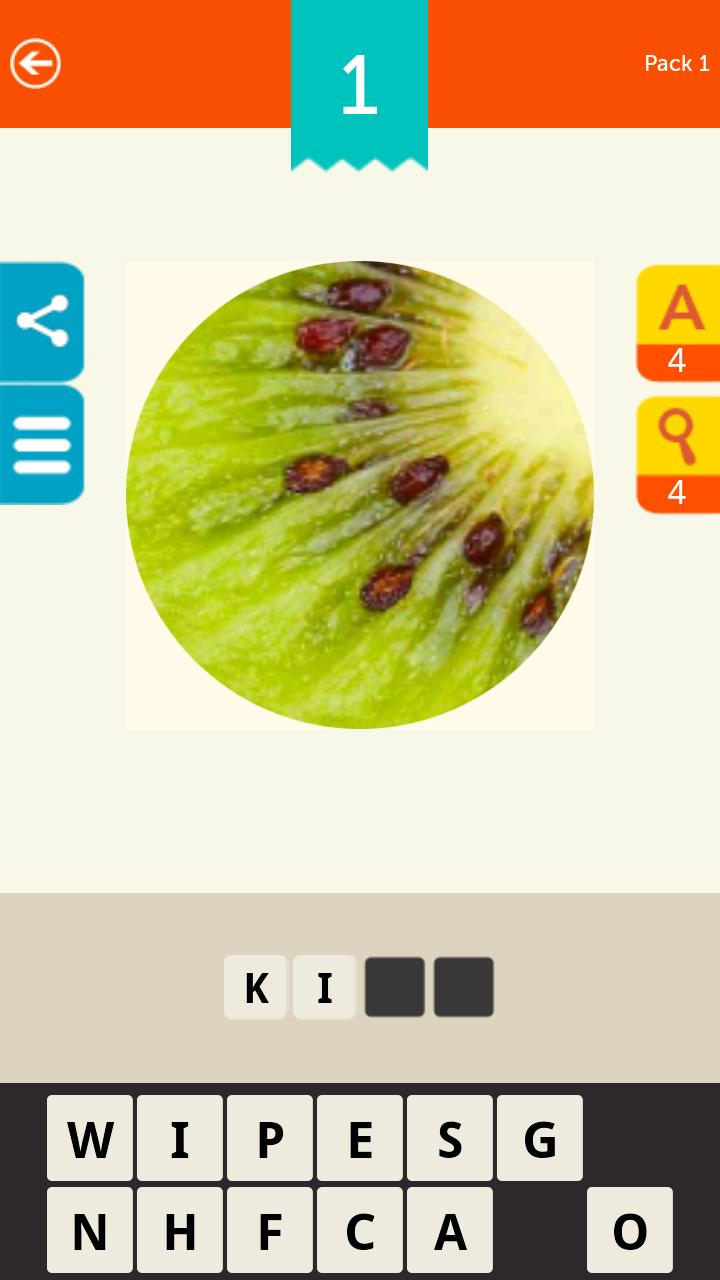
Task: Tap the zoom hint counter showing 4
Action: point(678,492)
